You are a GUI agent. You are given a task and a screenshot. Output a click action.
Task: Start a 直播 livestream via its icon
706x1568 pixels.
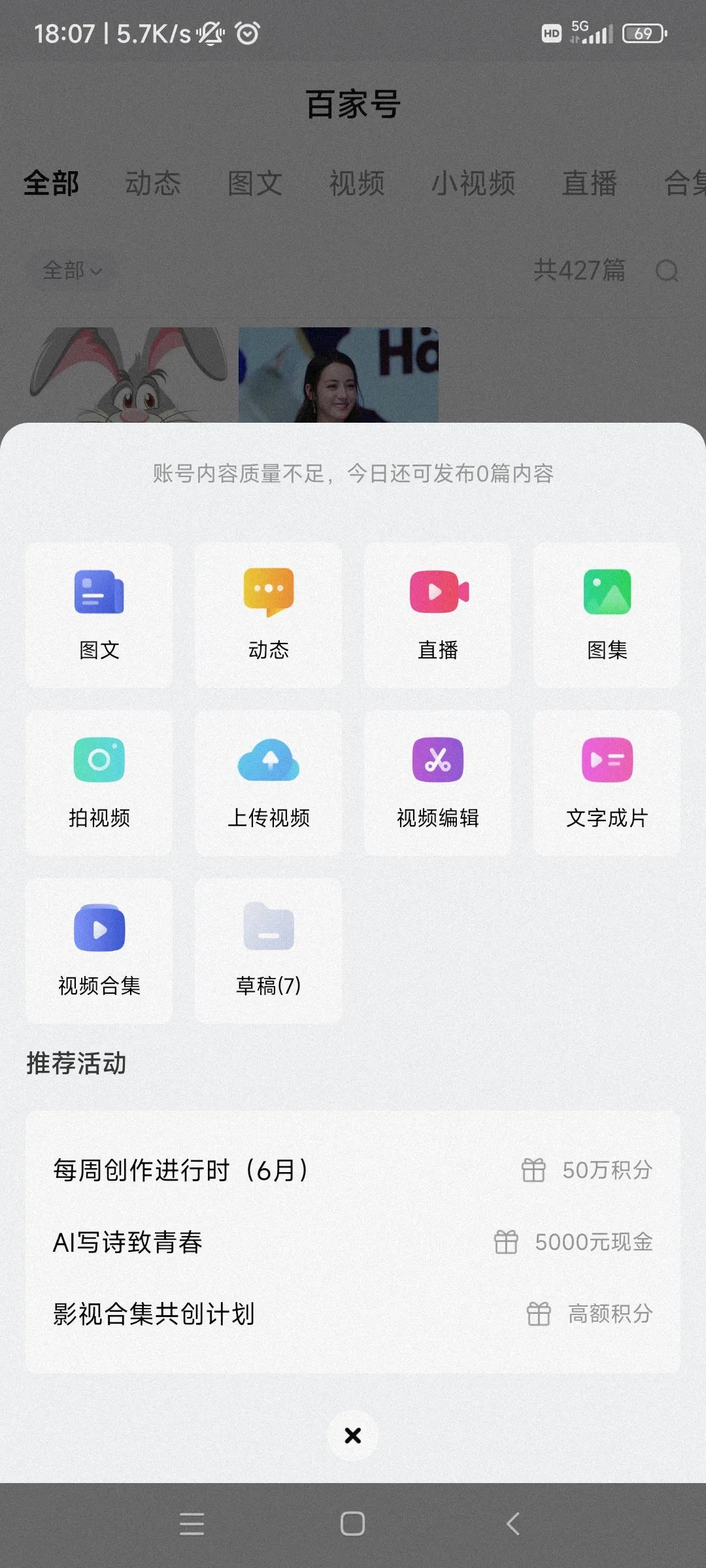tap(437, 611)
